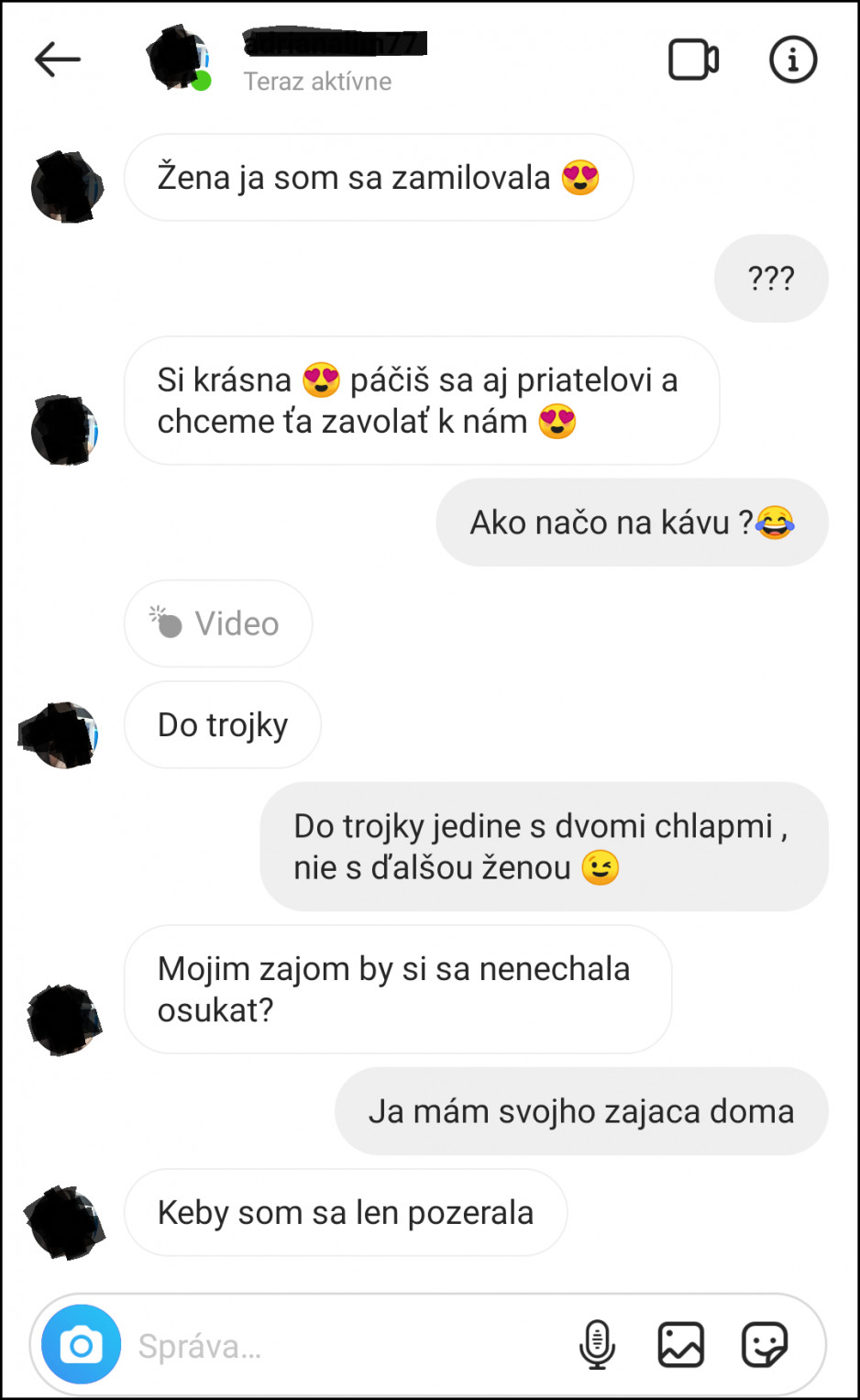Open the sticker picker

click(764, 1345)
